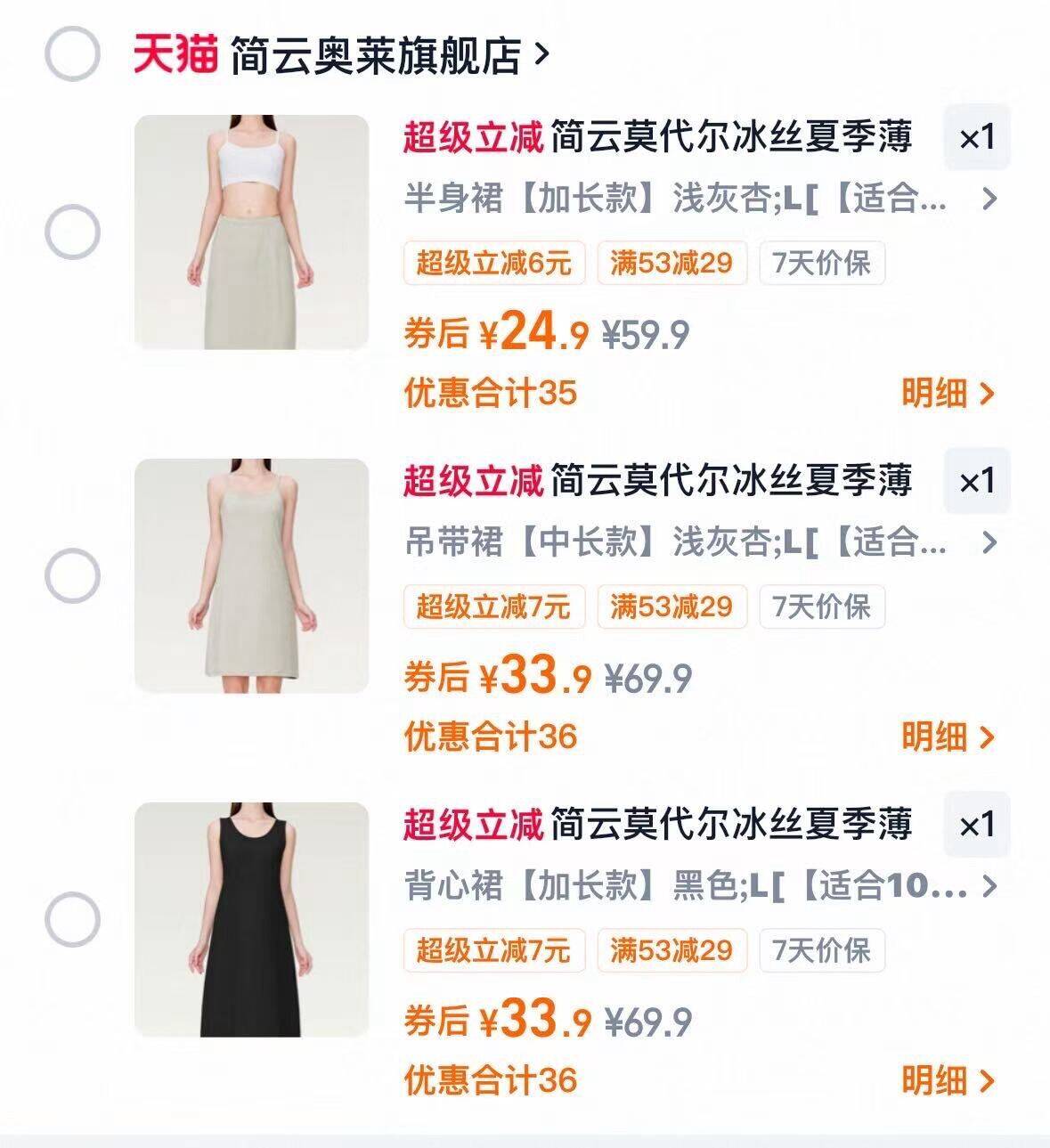This screenshot has width=1050, height=1148.
Task: View 明细 for the 半身裙 discount
Action: click(947, 393)
